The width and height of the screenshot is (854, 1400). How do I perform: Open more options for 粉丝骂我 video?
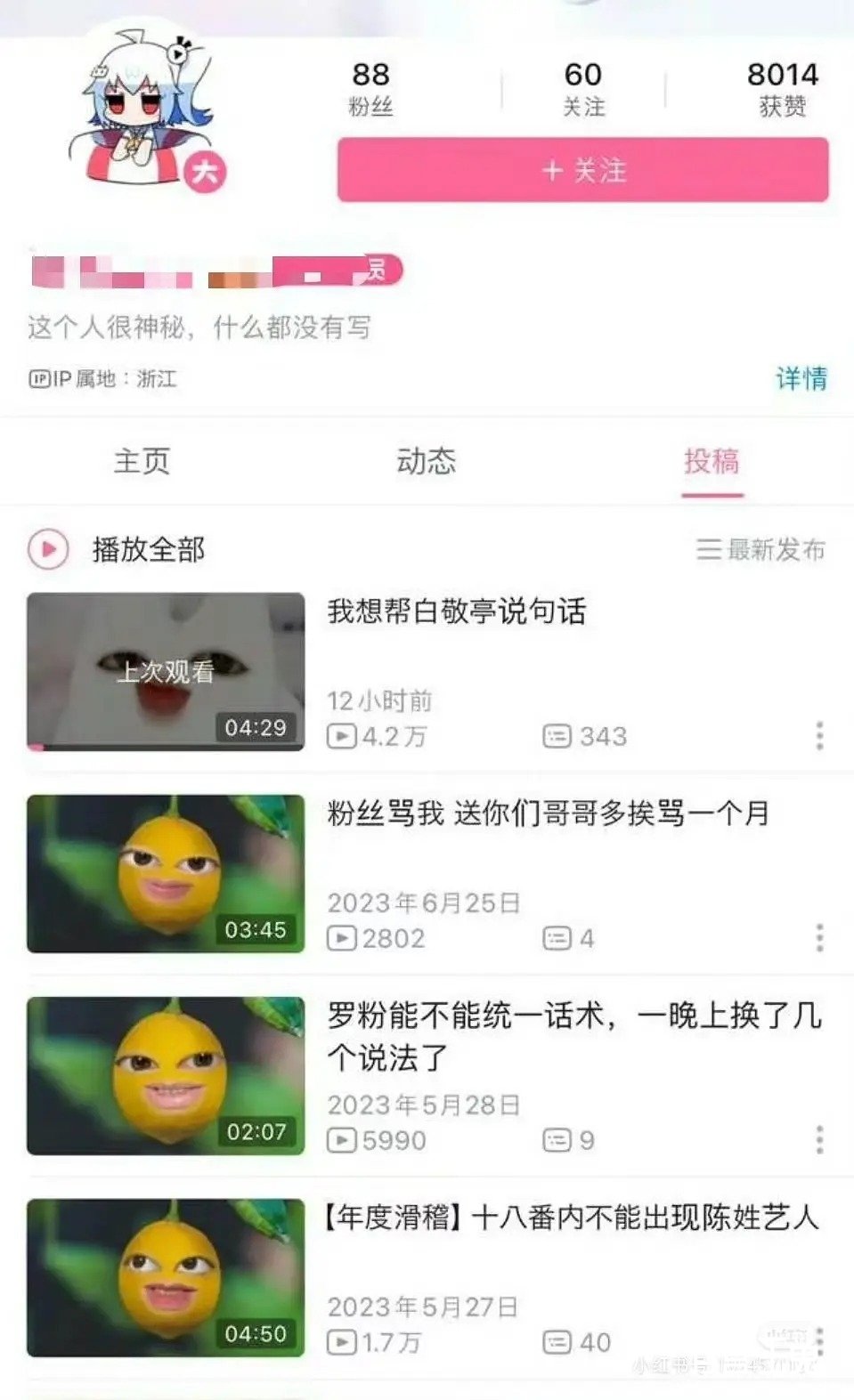[819, 938]
